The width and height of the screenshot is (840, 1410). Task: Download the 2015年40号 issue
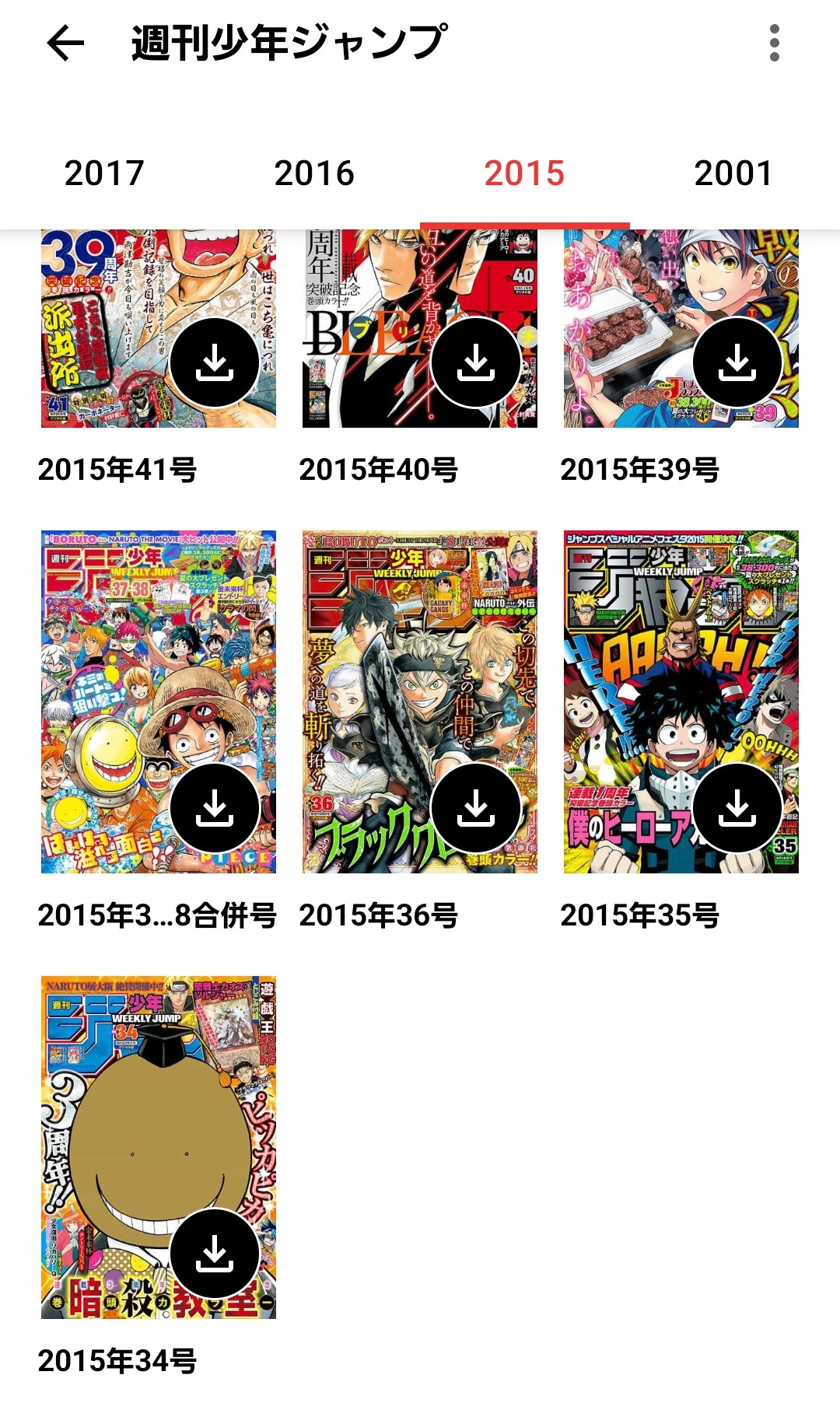click(x=476, y=362)
